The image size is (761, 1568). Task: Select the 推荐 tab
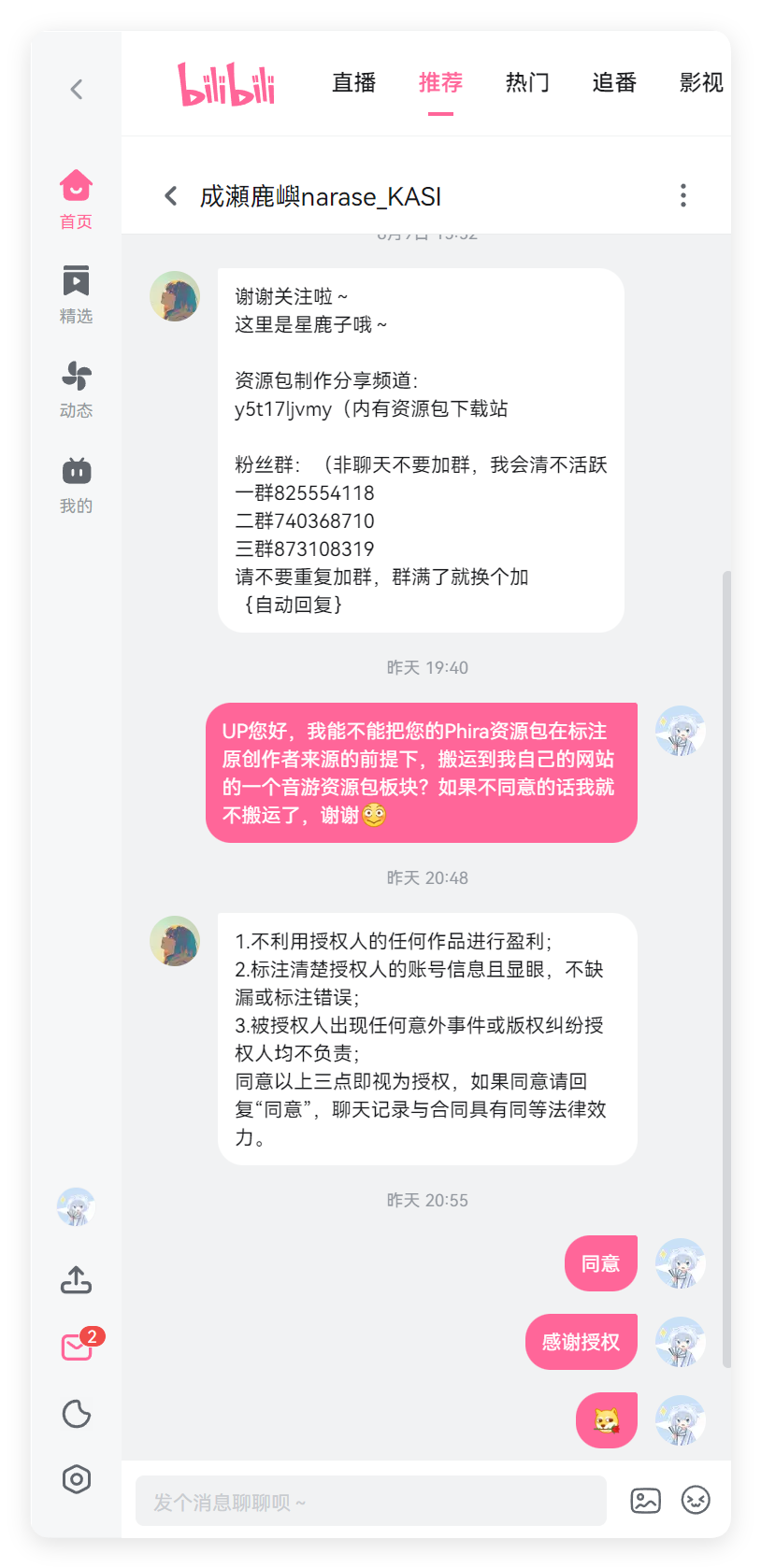440,83
